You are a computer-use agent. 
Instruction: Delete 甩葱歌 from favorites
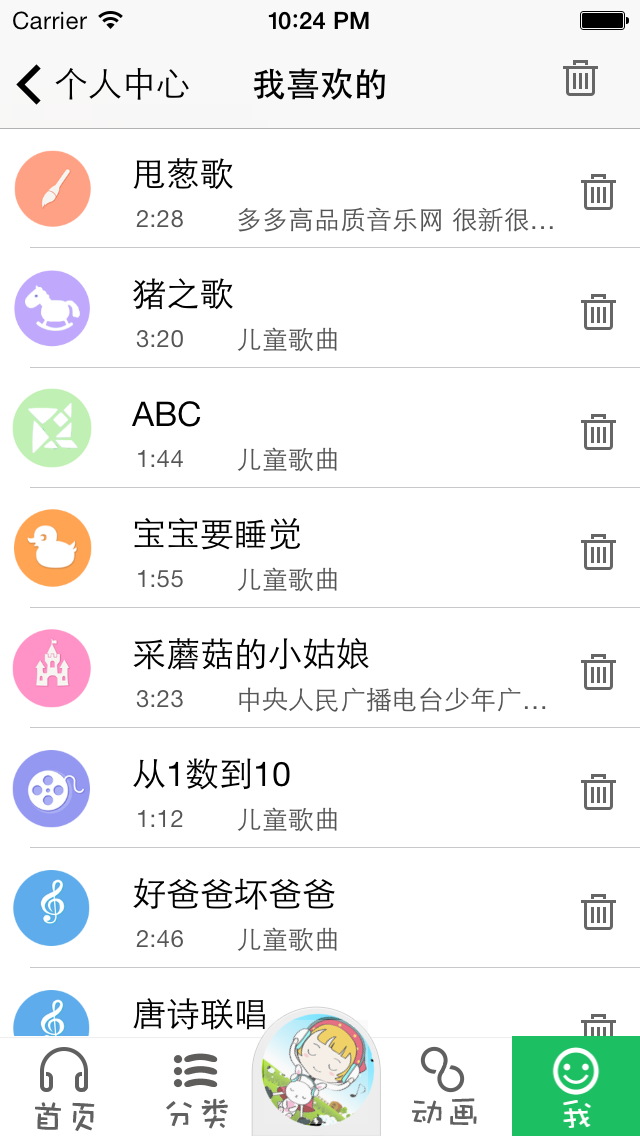[598, 191]
